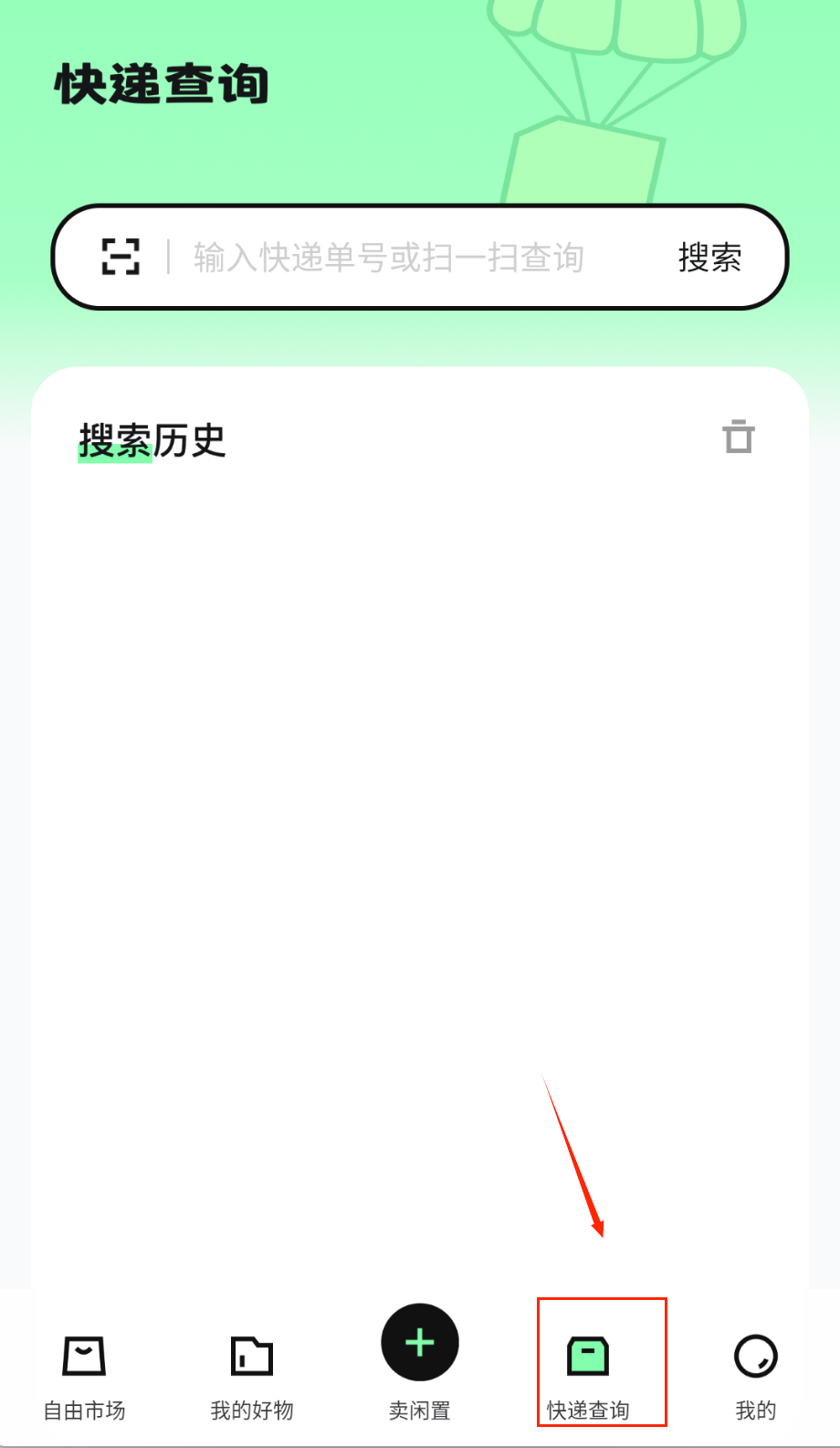Clear search history with trash icon
This screenshot has height=1448, width=840.
(739, 437)
